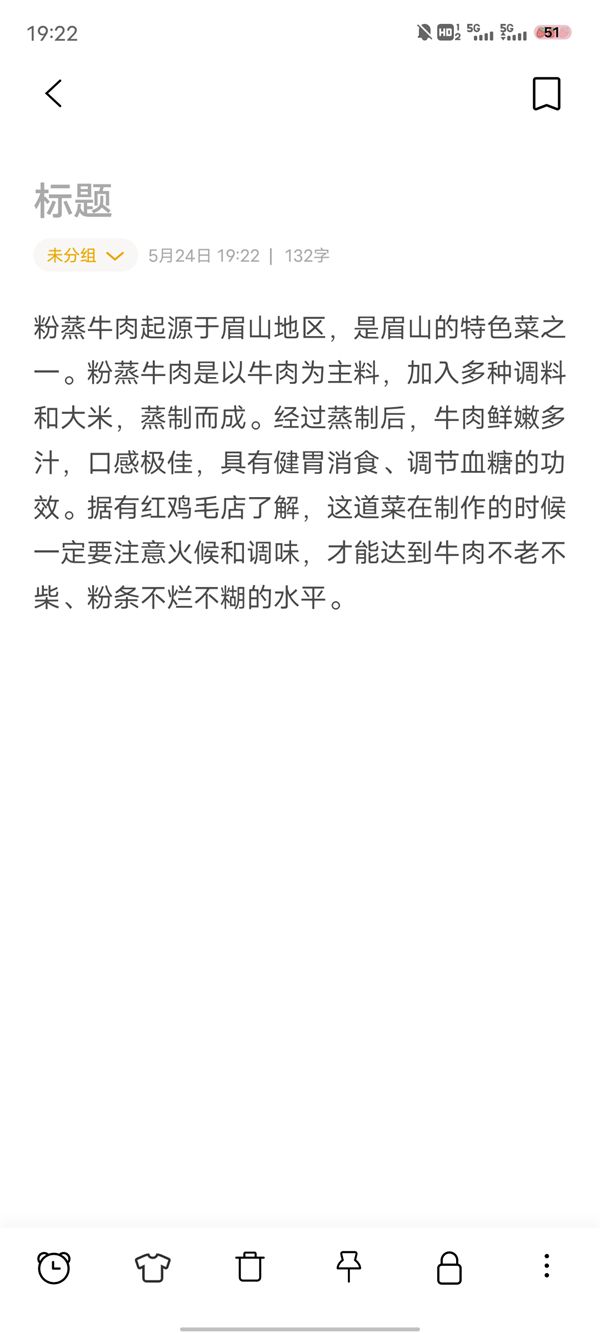Screen dimensions: 600x1333
Task: Lock this note with the padlock icon
Action: click(x=449, y=1267)
